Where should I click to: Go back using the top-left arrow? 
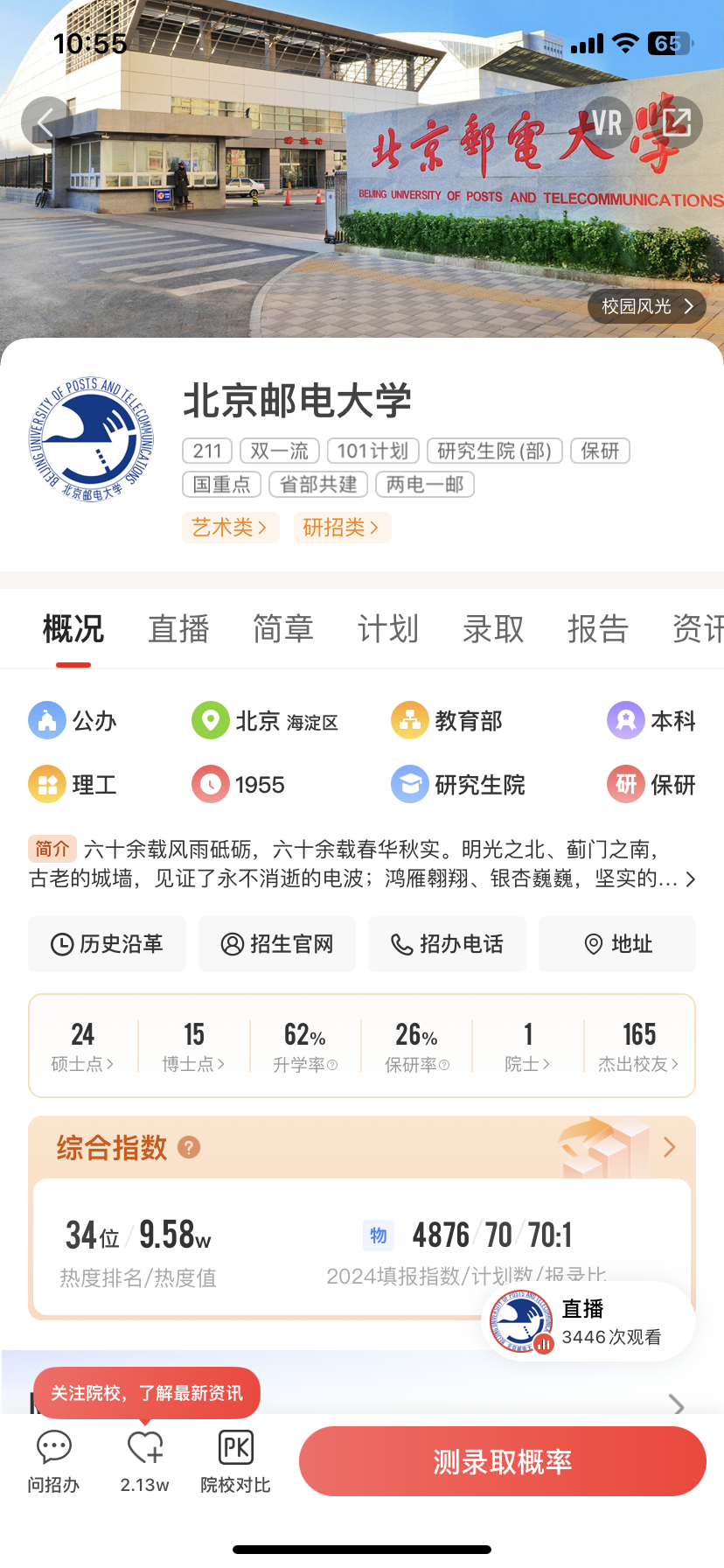(46, 122)
